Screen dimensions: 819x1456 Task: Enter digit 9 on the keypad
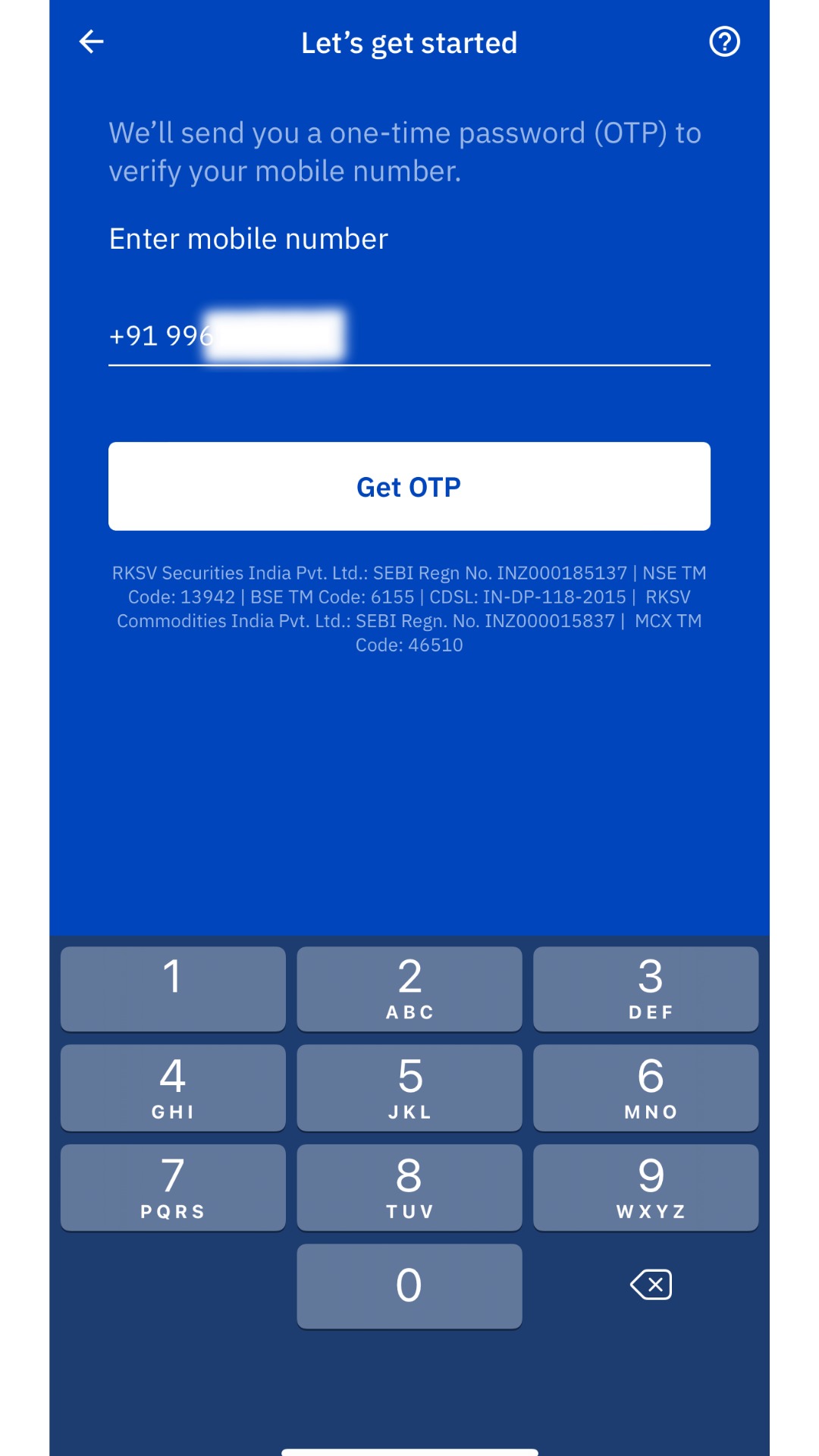coord(646,1188)
